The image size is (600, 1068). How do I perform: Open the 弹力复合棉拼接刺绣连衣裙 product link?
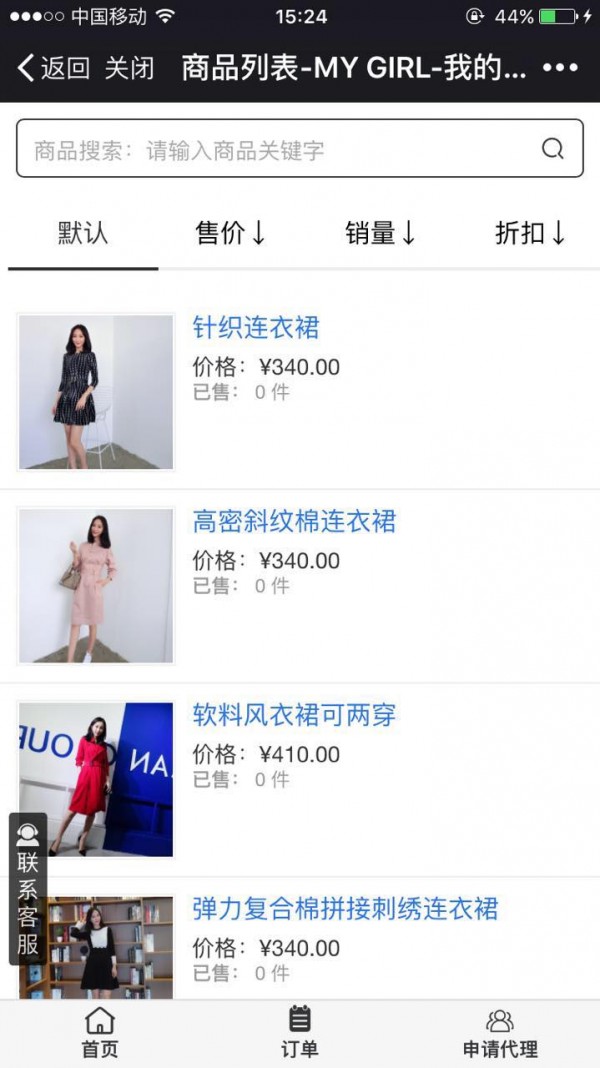point(345,909)
